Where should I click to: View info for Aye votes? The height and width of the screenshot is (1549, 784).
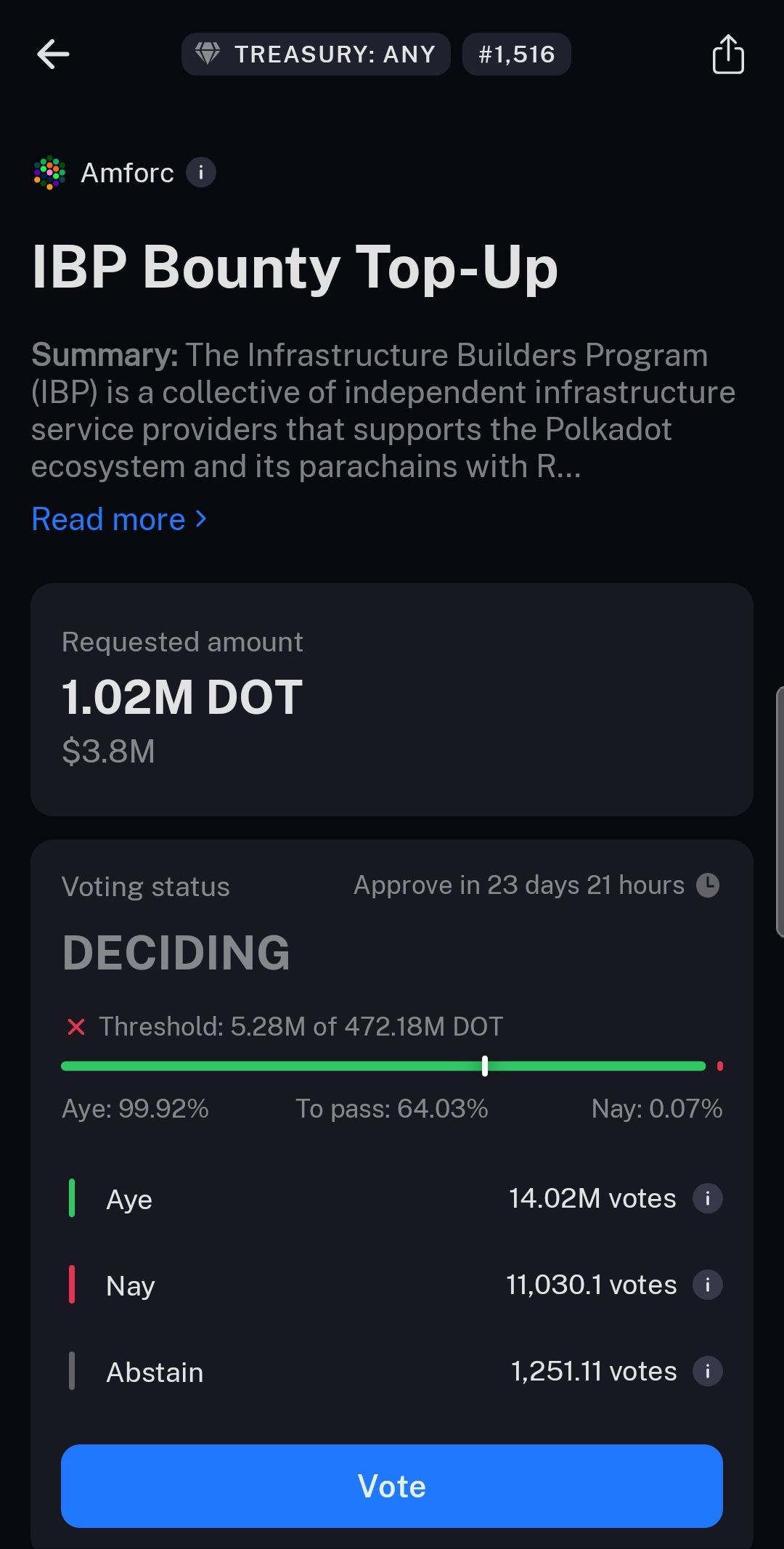click(x=707, y=1198)
